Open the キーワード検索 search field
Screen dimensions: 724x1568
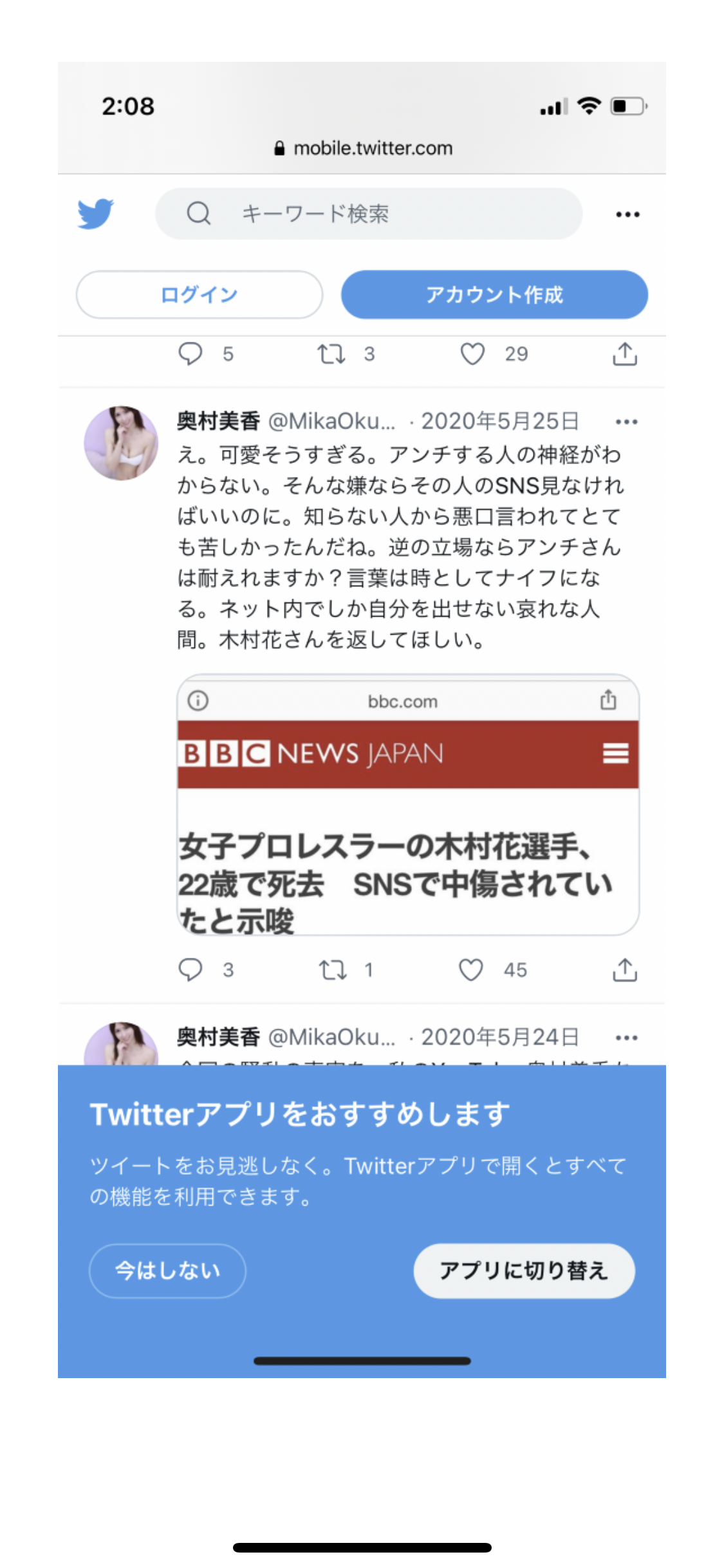(368, 214)
